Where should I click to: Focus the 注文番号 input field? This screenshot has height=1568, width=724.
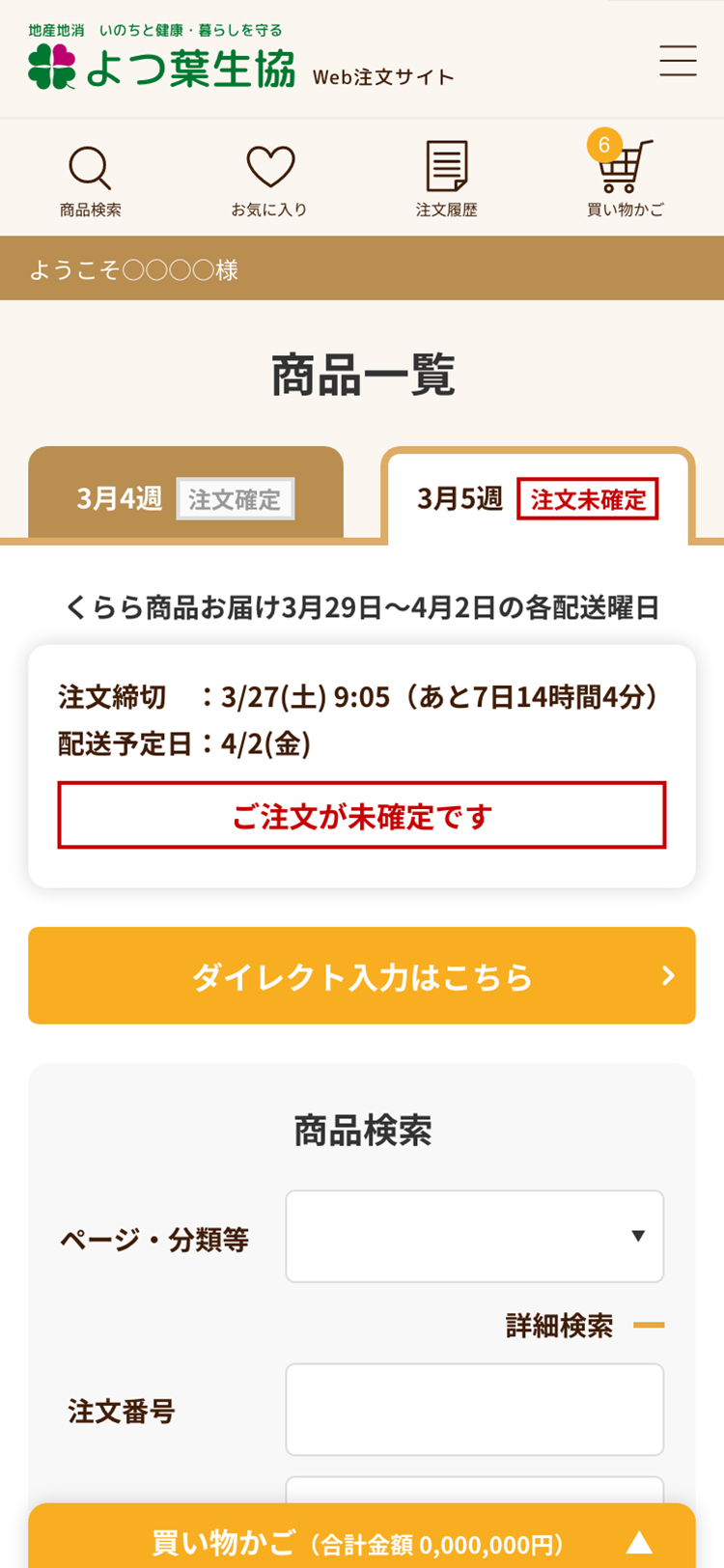pos(474,1410)
